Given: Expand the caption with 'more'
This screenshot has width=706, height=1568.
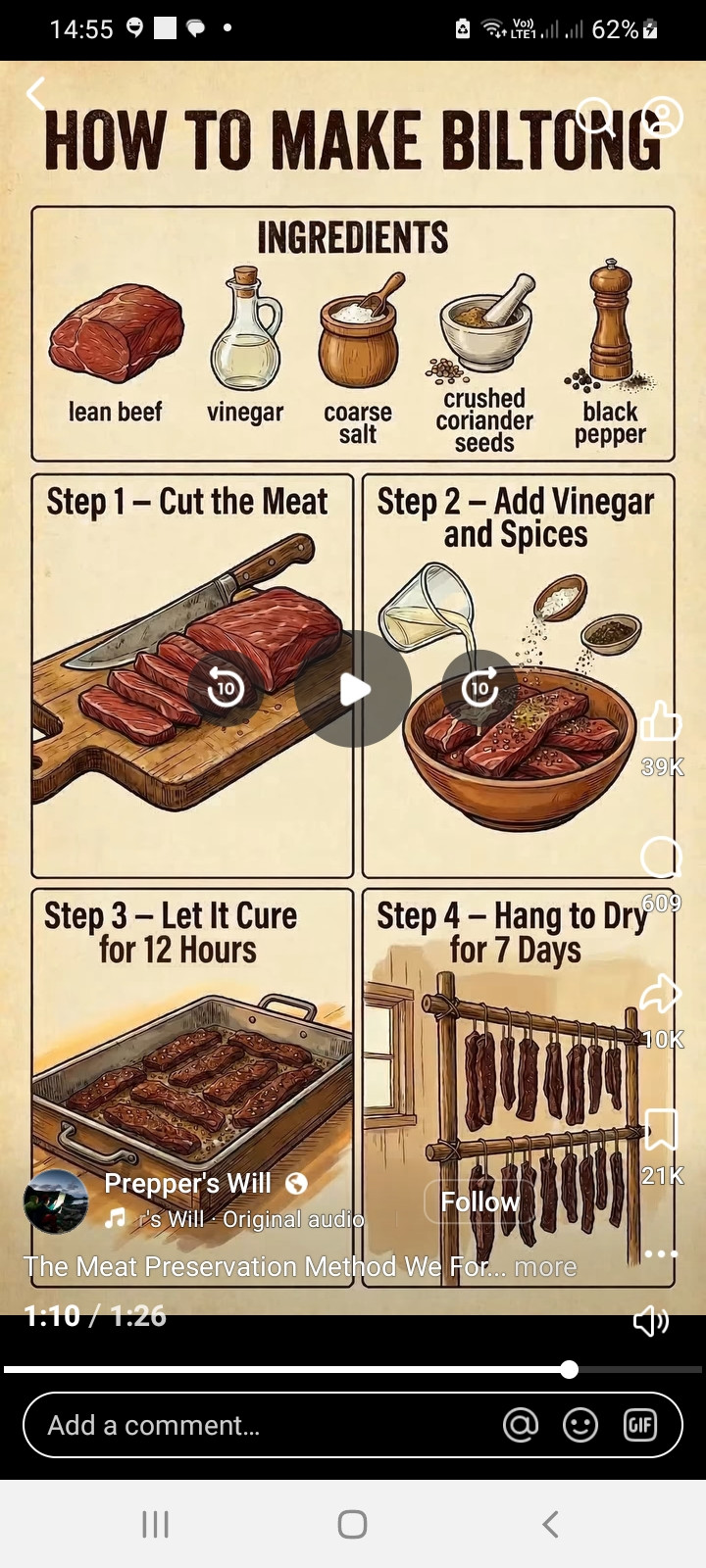Looking at the screenshot, I should click(545, 1267).
